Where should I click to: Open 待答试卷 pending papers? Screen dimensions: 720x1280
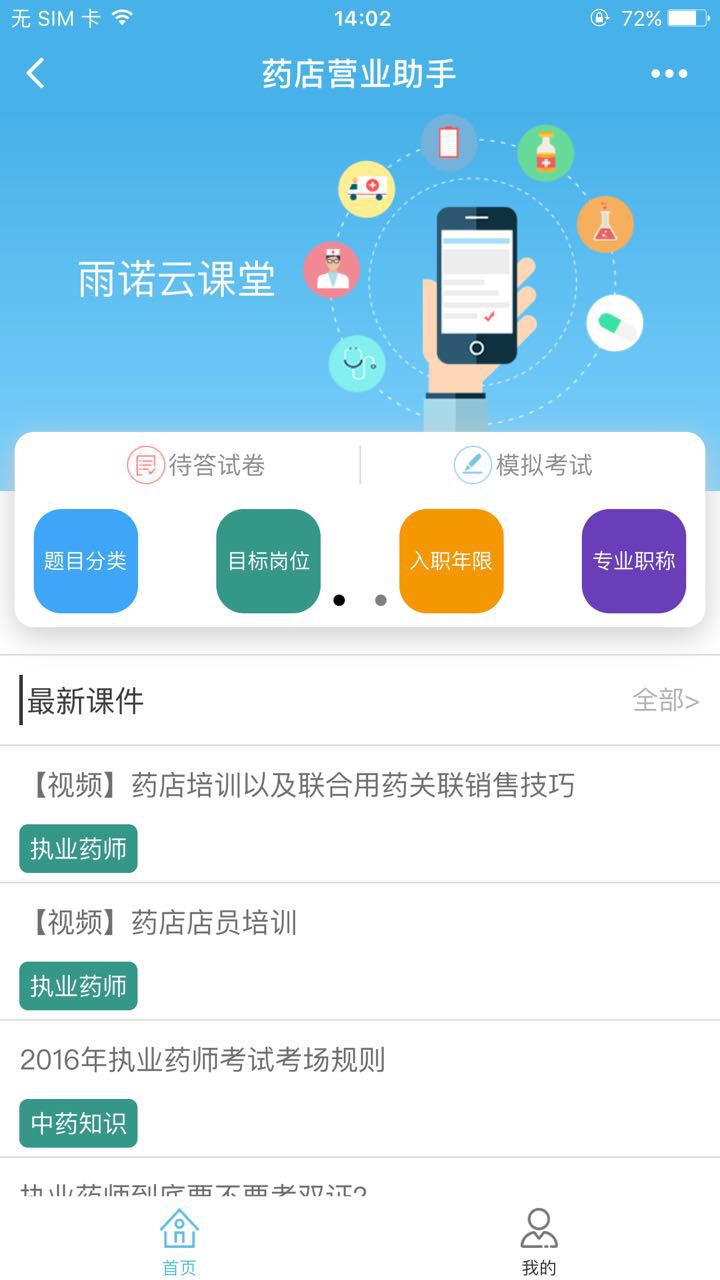[x=197, y=465]
